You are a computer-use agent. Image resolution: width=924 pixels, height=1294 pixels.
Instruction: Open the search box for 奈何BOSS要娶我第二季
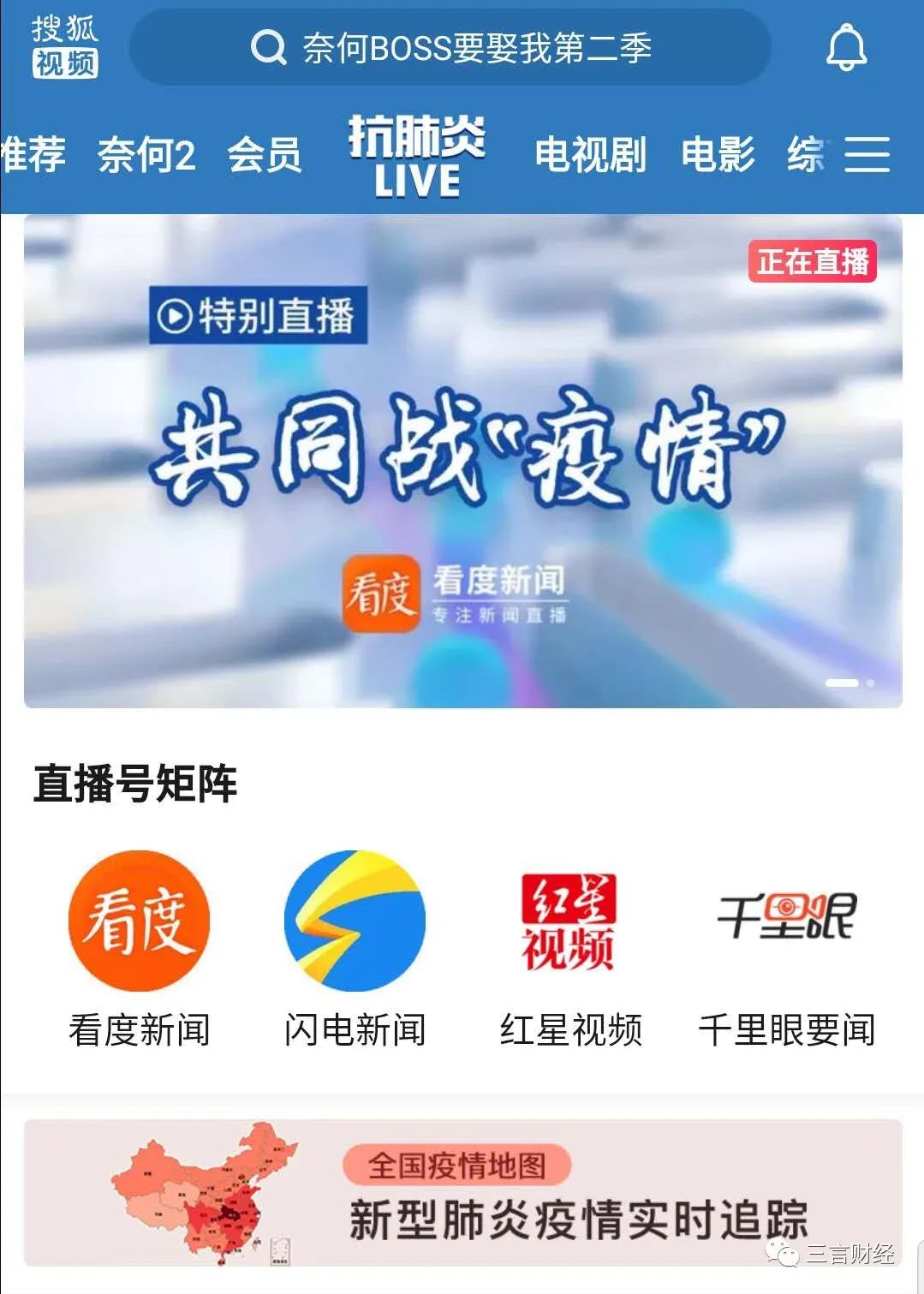click(x=451, y=48)
